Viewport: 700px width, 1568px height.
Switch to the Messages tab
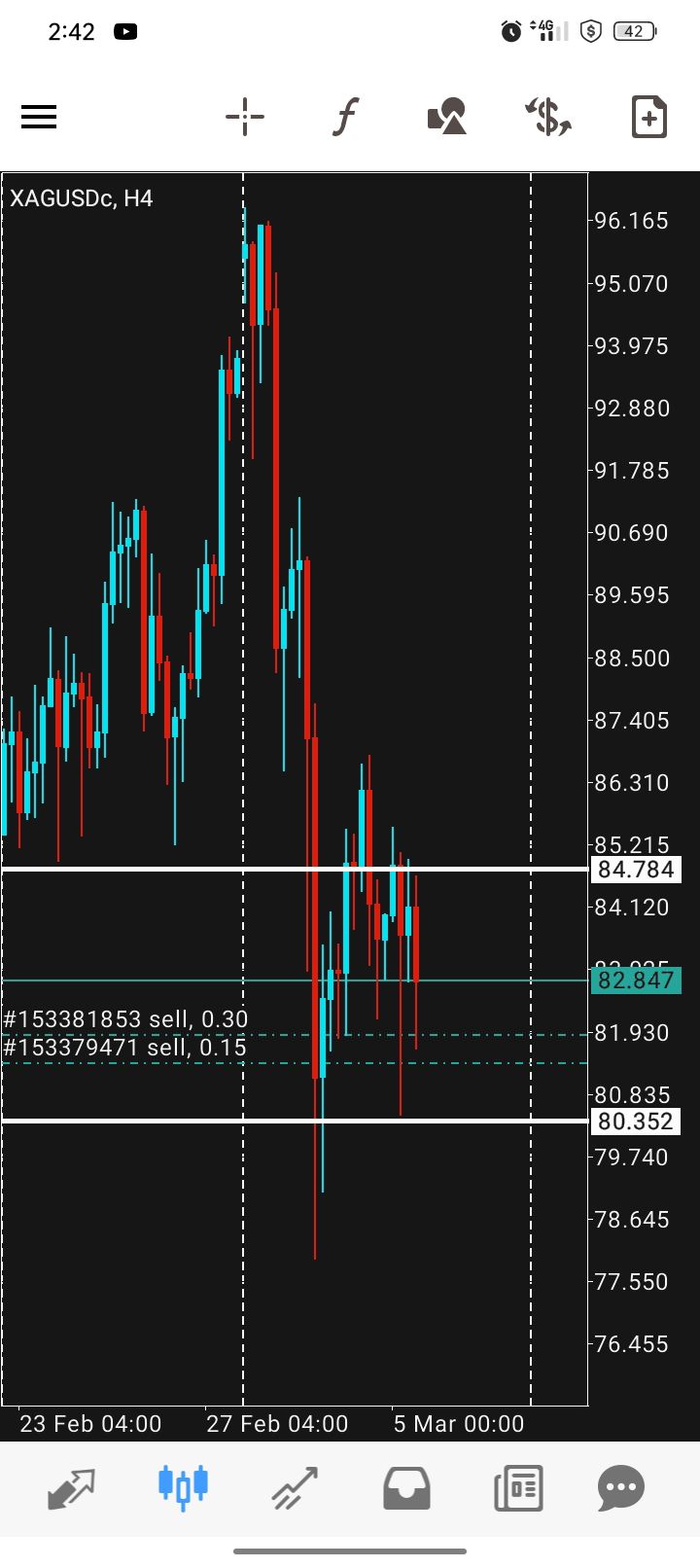pyautogui.click(x=622, y=1486)
